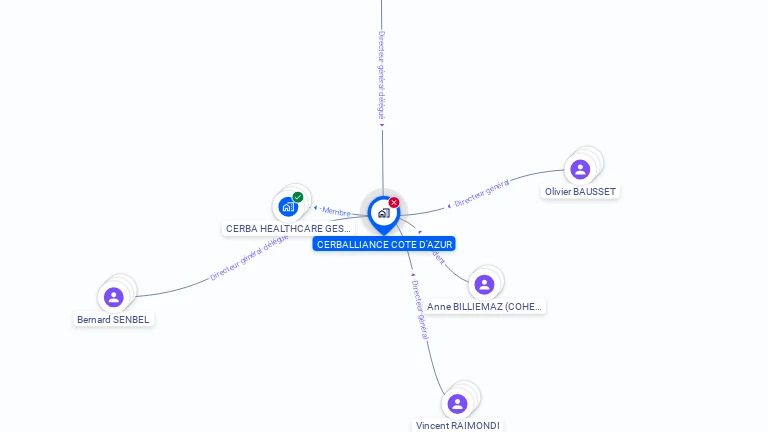Open Vincent RAIMONDI's person node
The width and height of the screenshot is (768, 432).
457,403
